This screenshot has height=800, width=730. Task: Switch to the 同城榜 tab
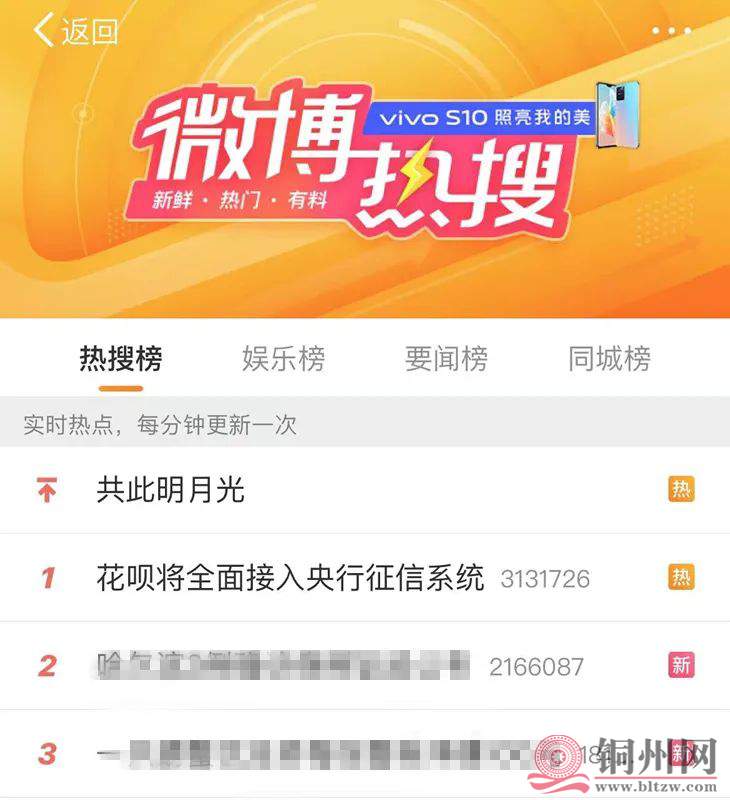[609, 358]
